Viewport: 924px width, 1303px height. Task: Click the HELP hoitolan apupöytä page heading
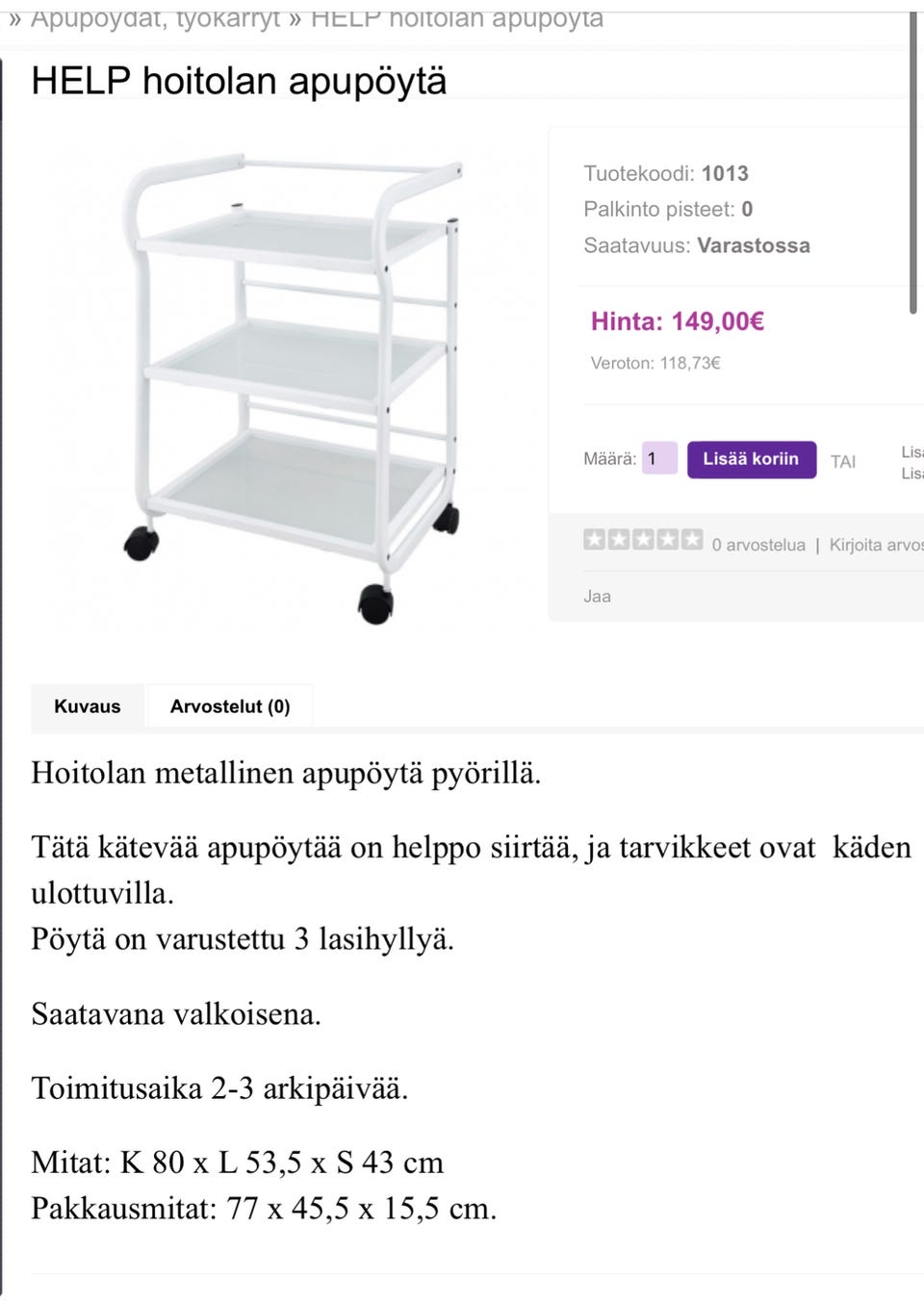239,81
